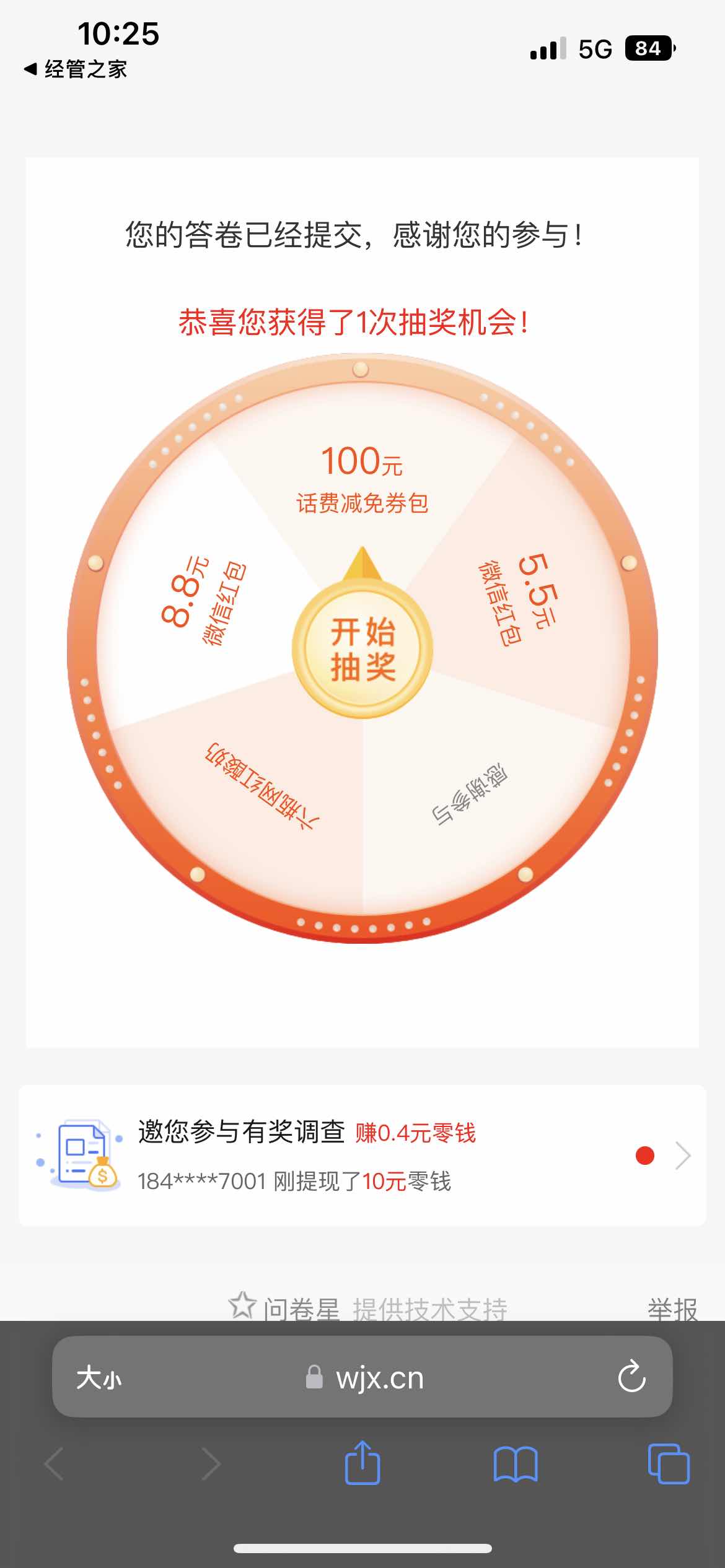
Task: Show all open Safari tabs
Action: (668, 1464)
